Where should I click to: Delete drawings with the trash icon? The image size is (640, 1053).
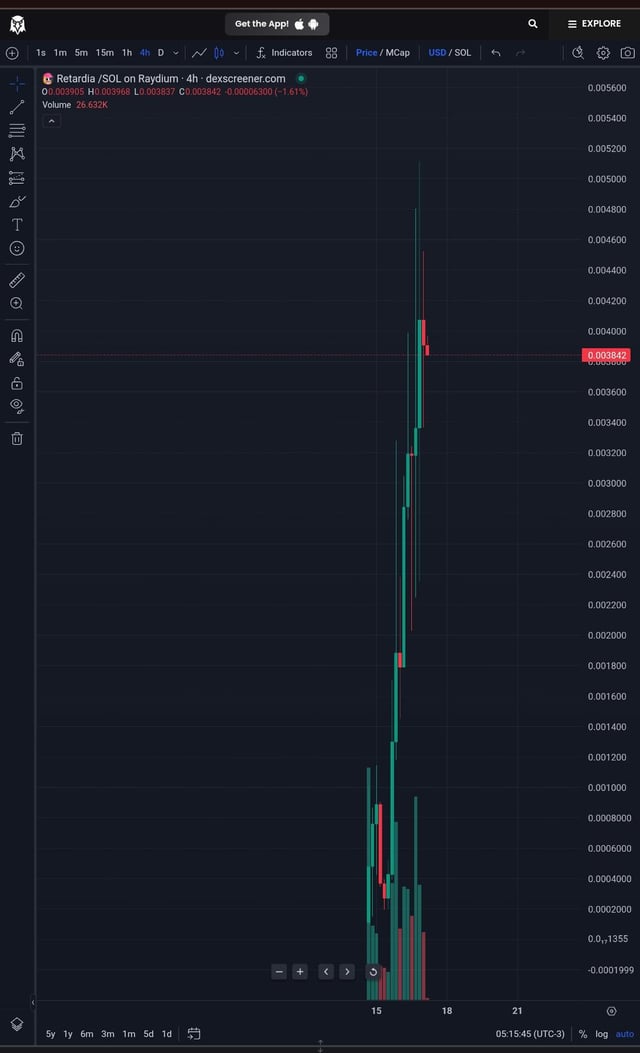click(17, 438)
